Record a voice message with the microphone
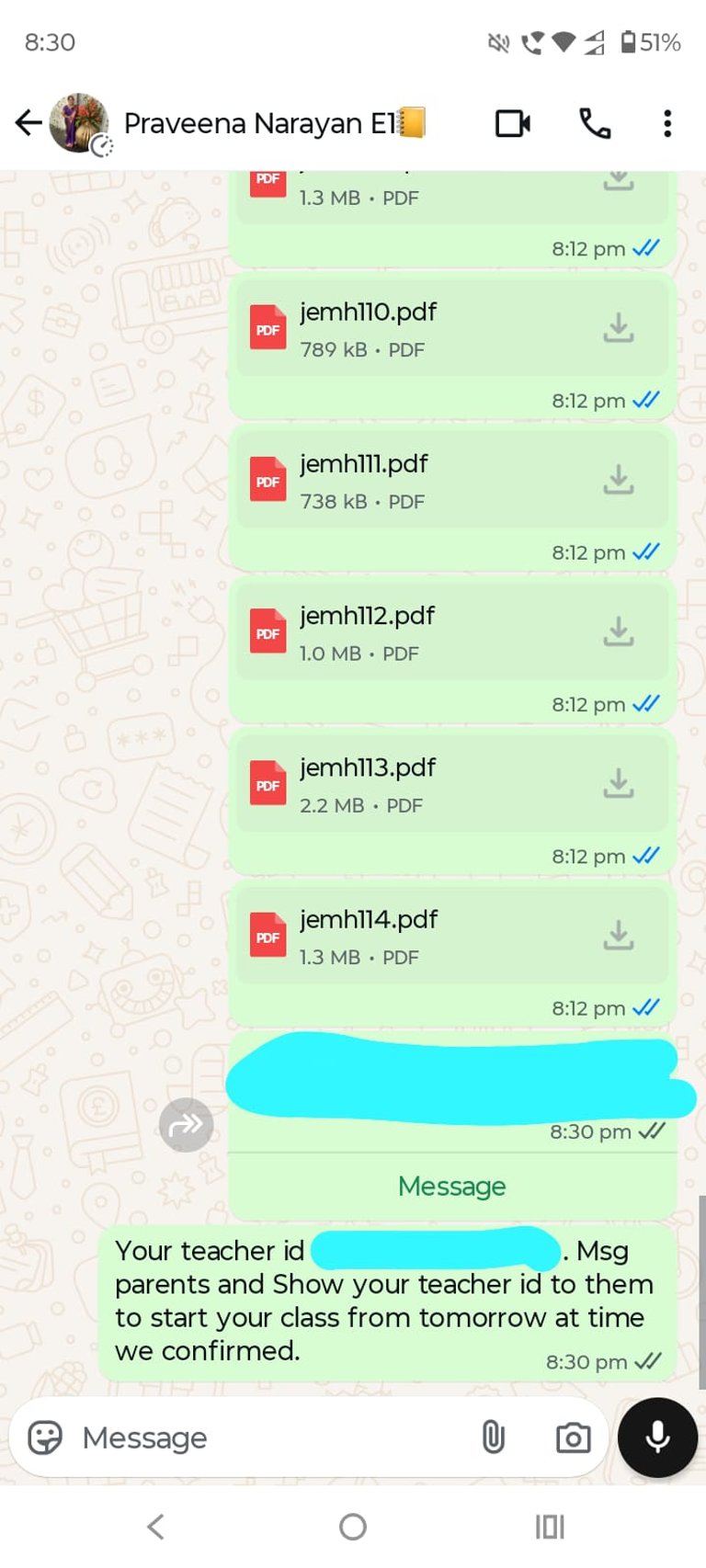This screenshot has width=706, height=1568. (x=657, y=1437)
